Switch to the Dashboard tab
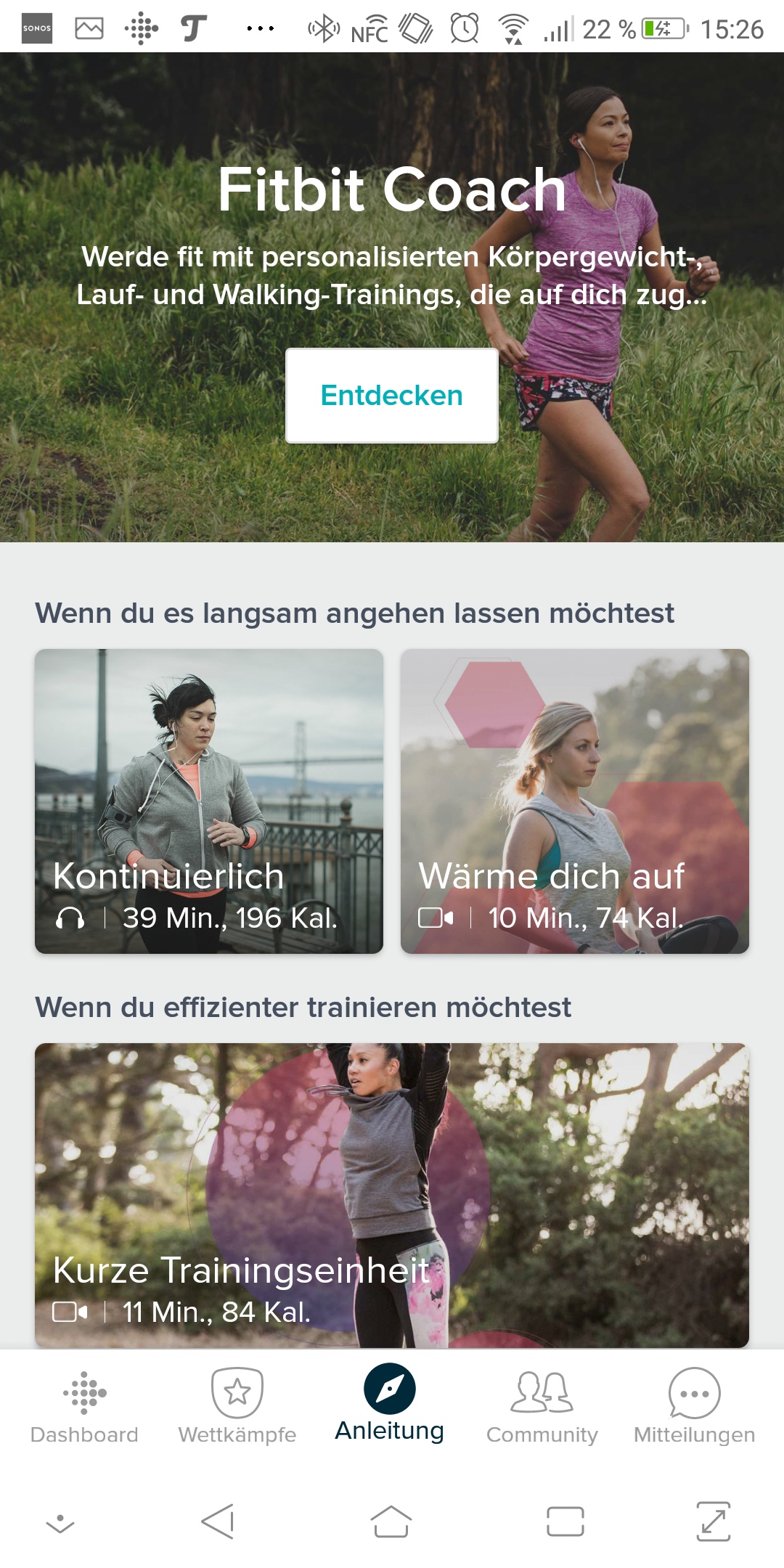The width and height of the screenshot is (784, 1568). (84, 1406)
